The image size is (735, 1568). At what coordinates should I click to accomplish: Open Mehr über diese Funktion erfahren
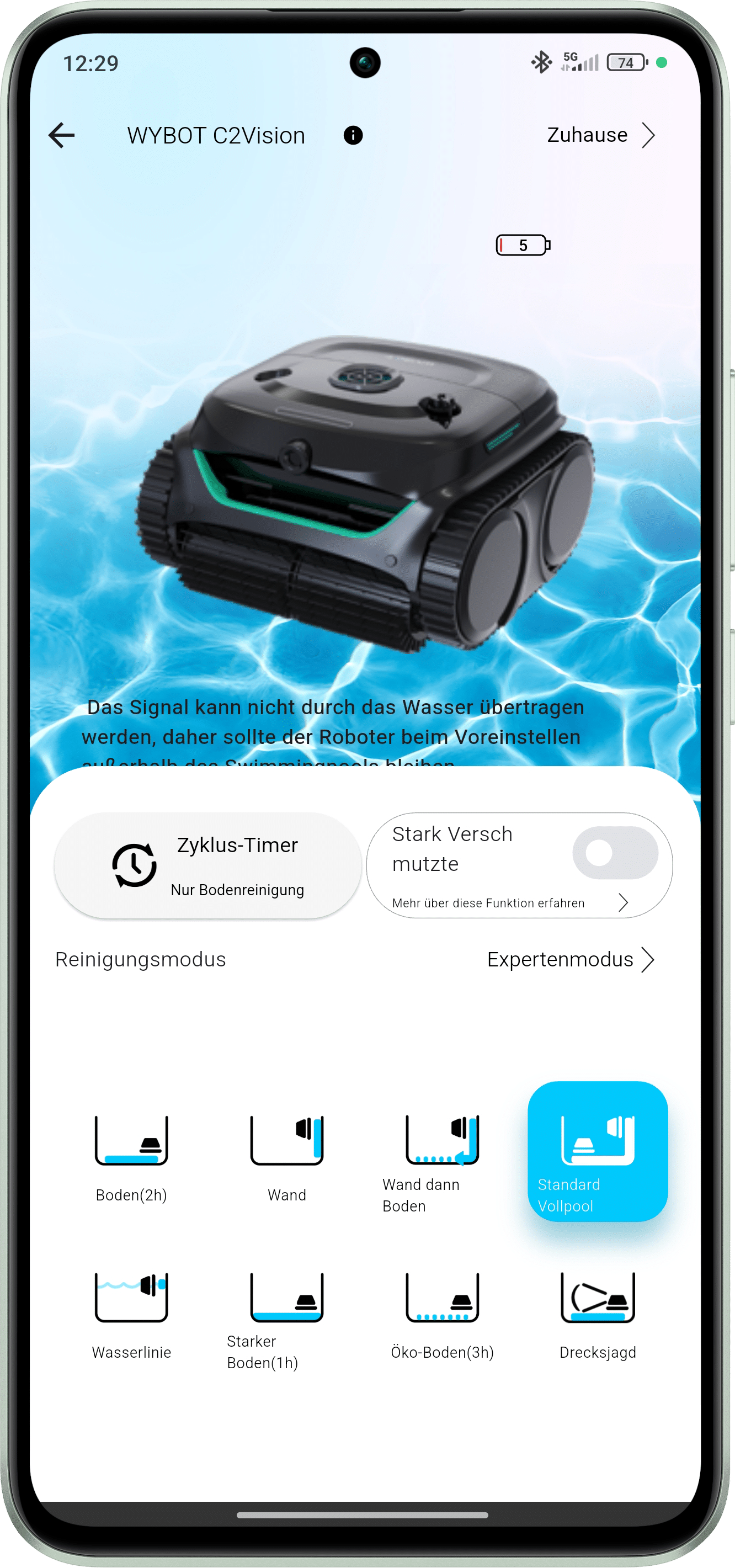pos(509,903)
